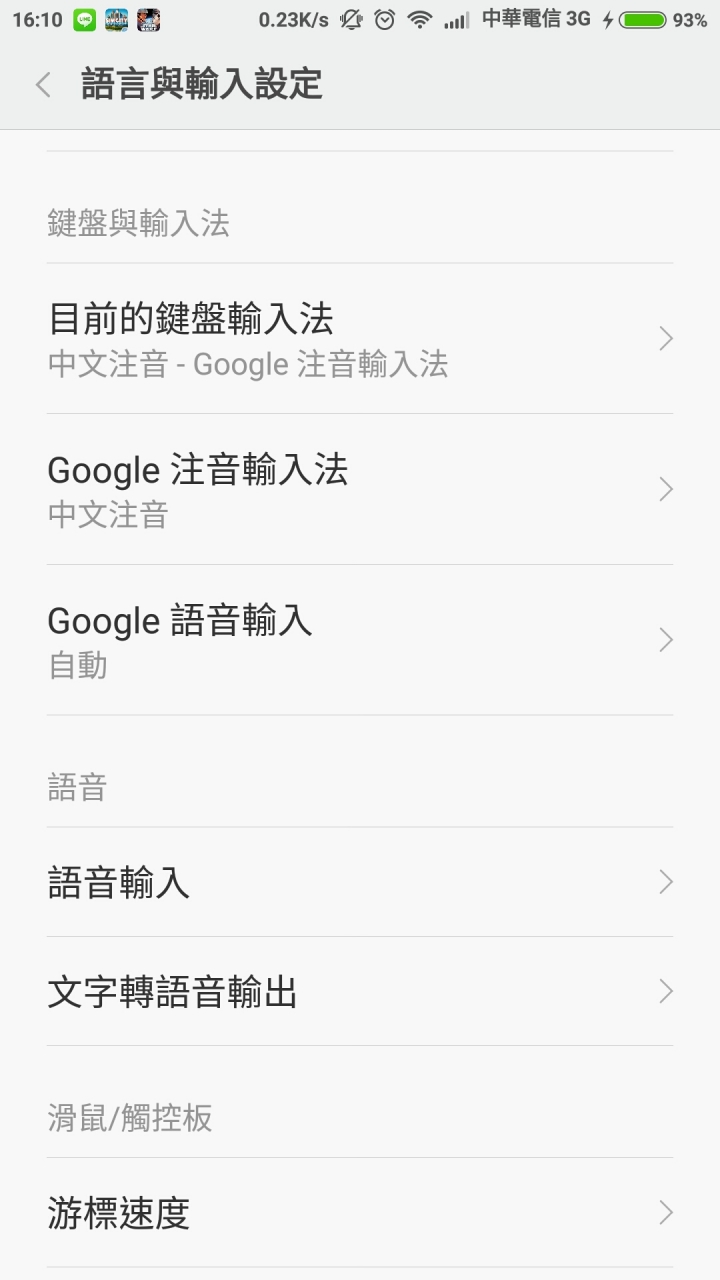Image resolution: width=720 pixels, height=1280 pixels.
Task: Open 游標速度 setting
Action: point(360,1213)
